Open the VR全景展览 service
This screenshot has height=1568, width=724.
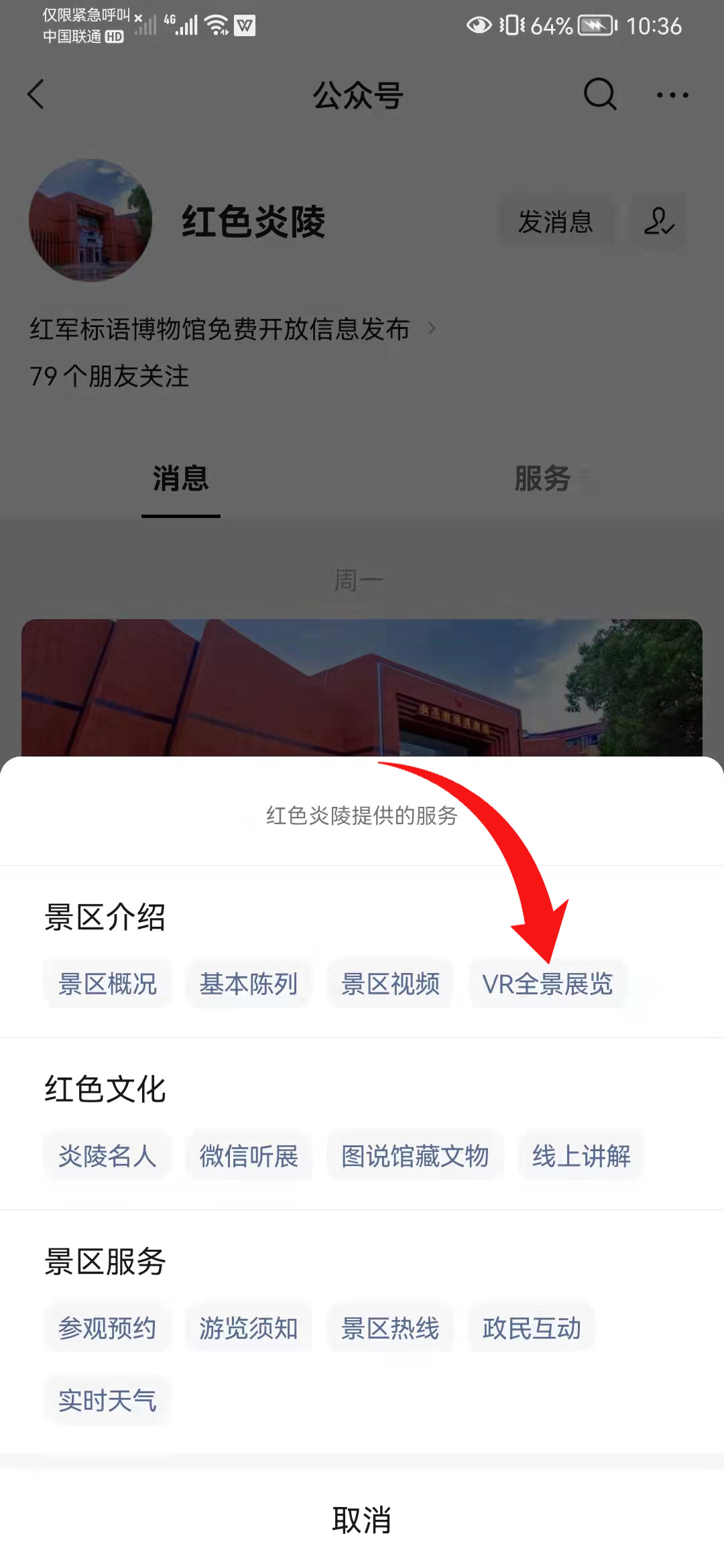[x=547, y=984]
